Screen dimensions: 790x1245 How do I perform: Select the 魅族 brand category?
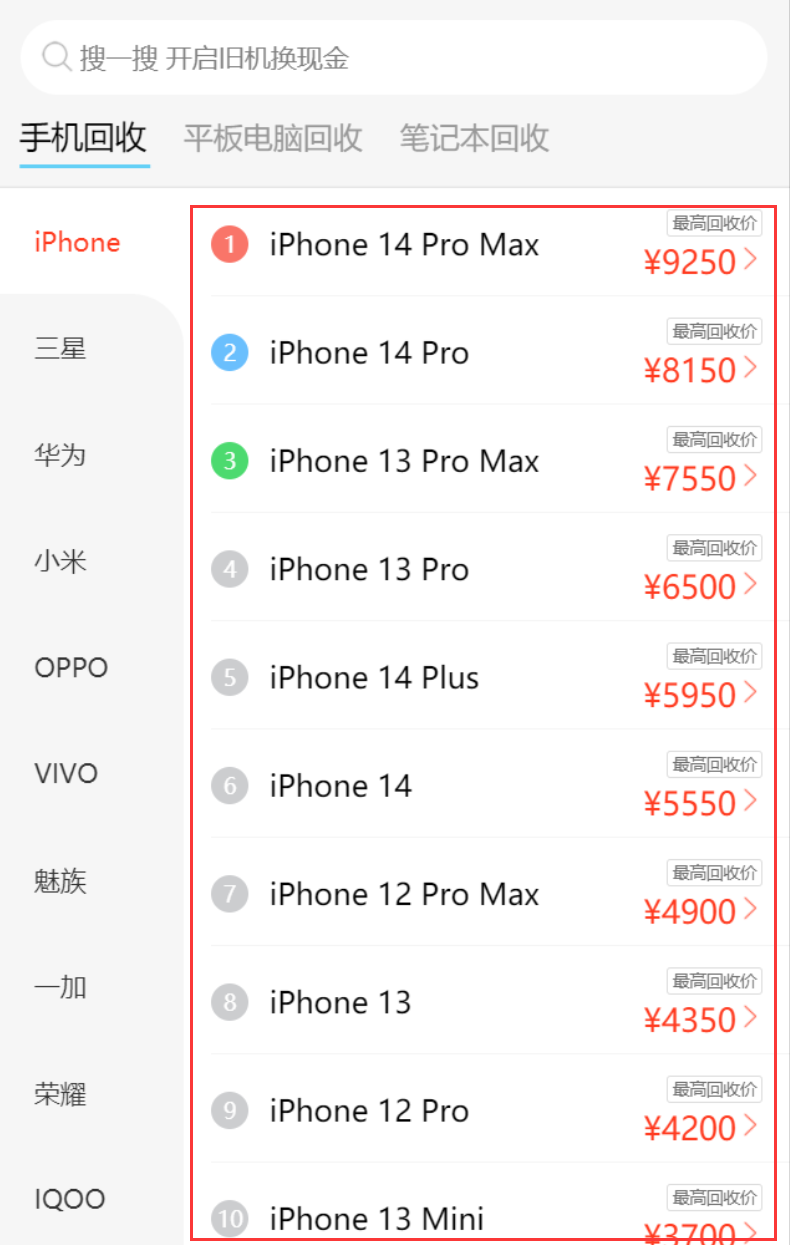pyautogui.click(x=61, y=881)
